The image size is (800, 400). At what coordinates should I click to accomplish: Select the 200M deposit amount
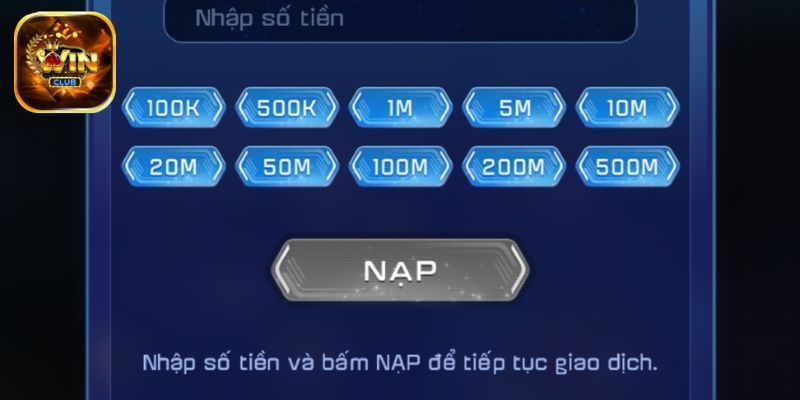point(514,166)
